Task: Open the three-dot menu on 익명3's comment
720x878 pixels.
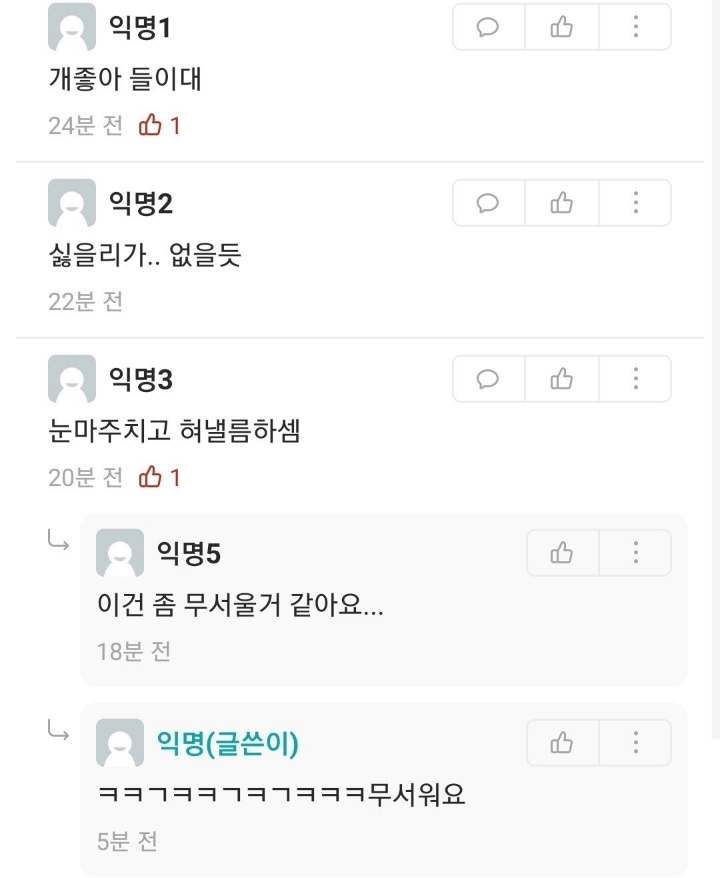Action: coord(635,379)
